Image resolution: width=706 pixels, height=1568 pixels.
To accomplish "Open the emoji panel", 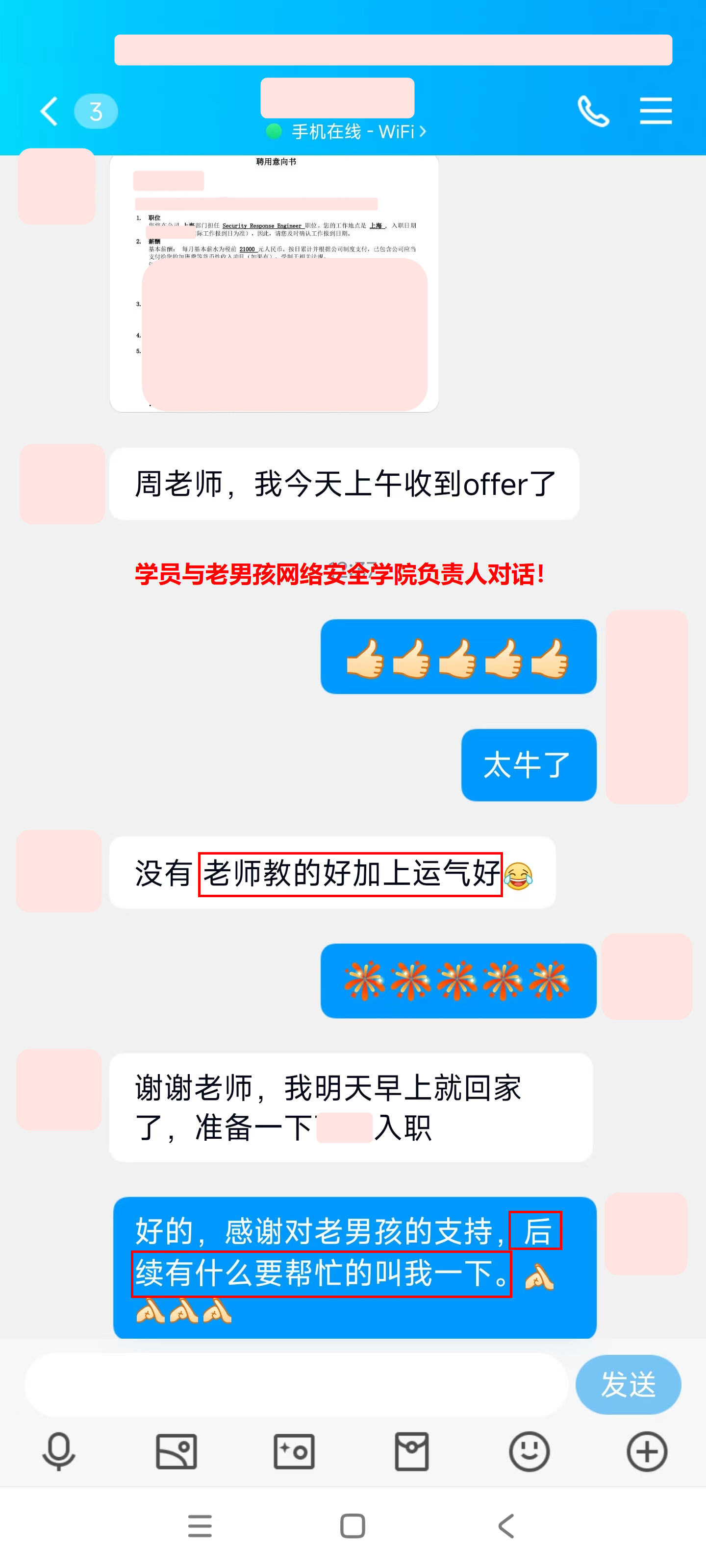I will pos(529,1451).
